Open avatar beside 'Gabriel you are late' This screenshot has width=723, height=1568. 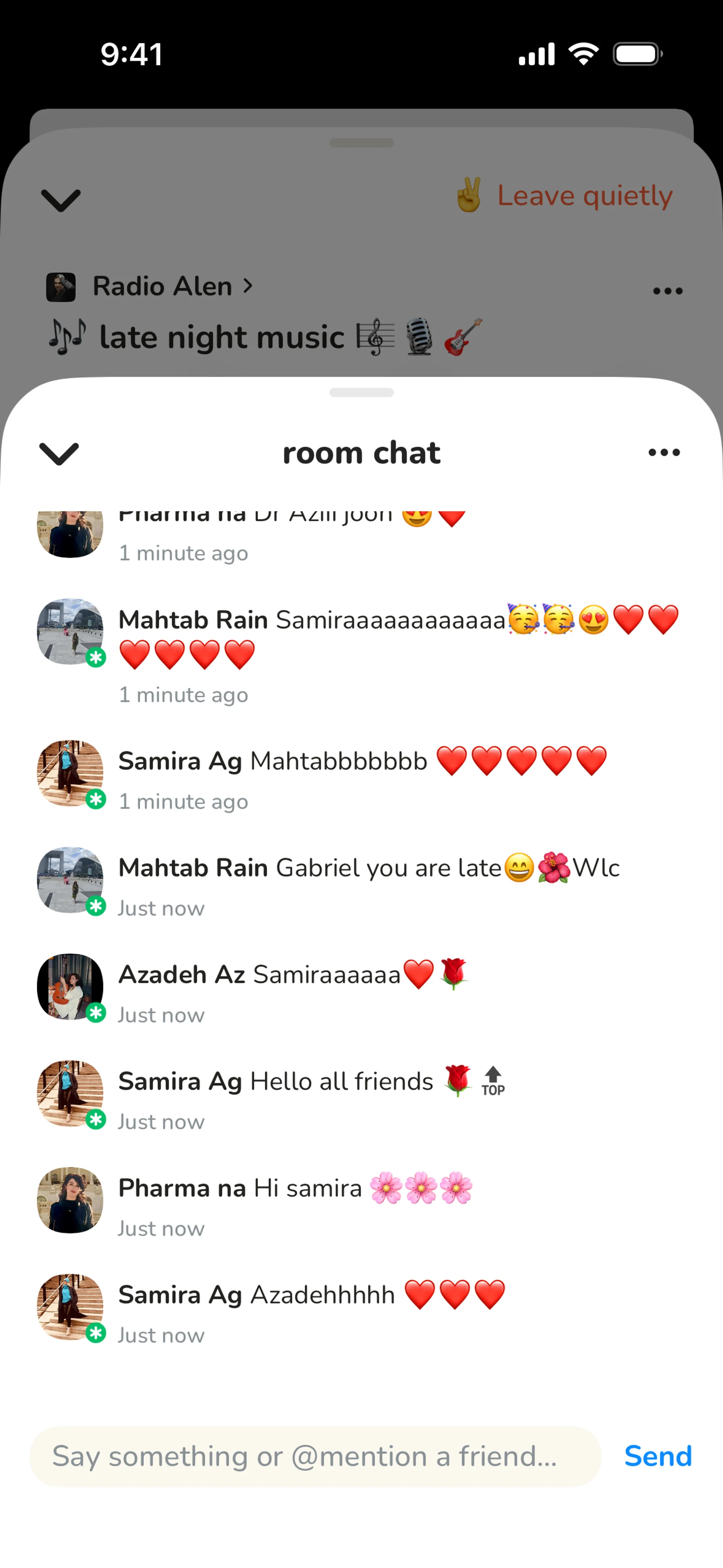tap(70, 880)
